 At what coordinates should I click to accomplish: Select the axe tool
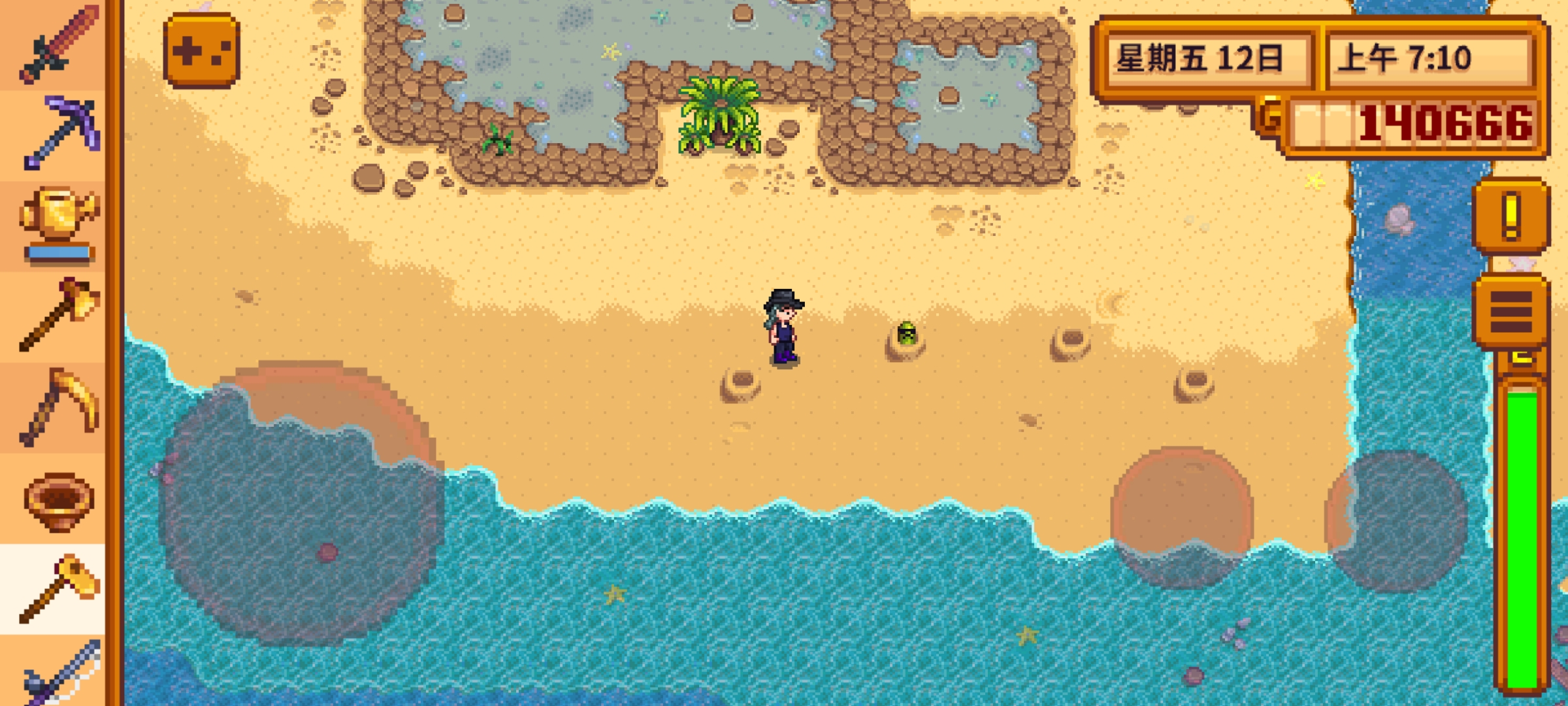click(59, 315)
